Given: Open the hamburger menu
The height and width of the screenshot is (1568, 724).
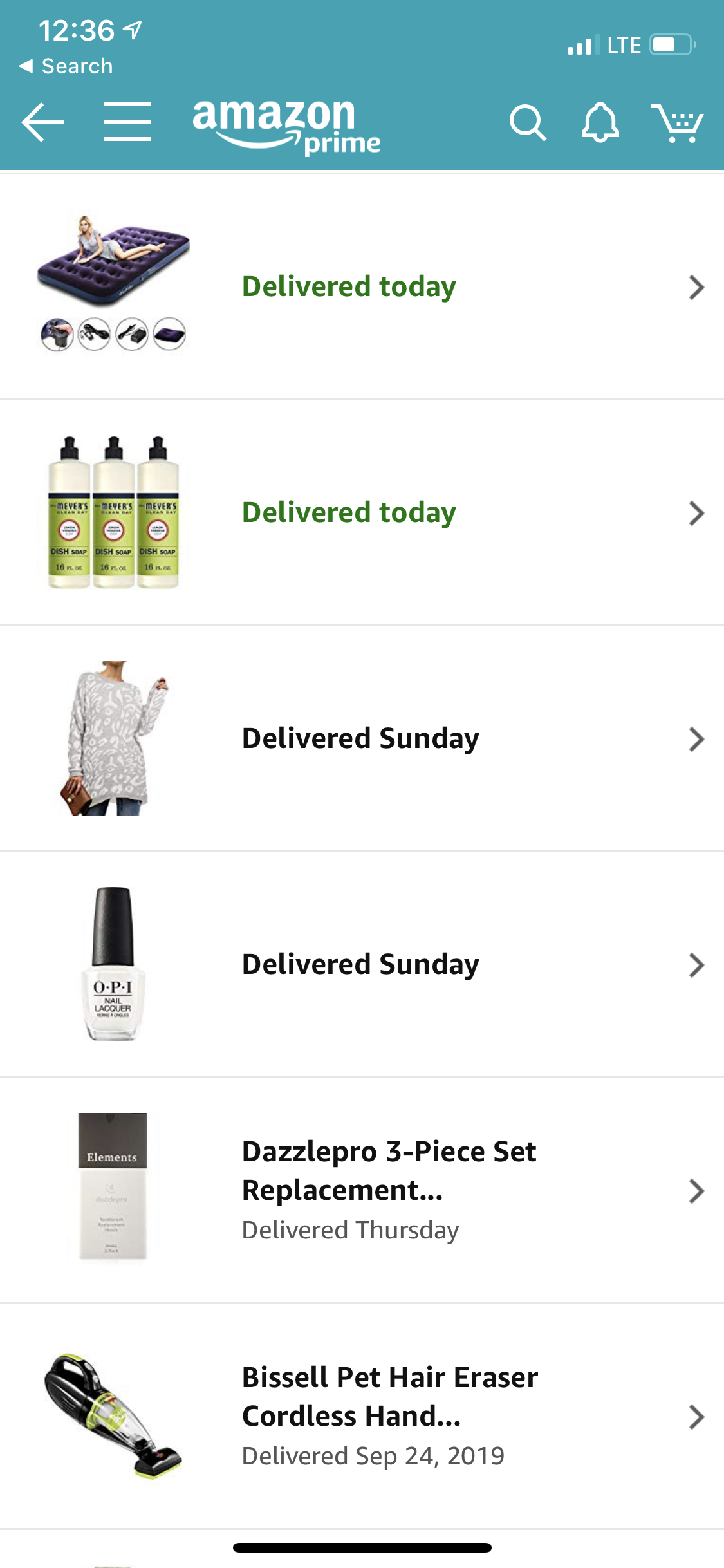Looking at the screenshot, I should (127, 122).
